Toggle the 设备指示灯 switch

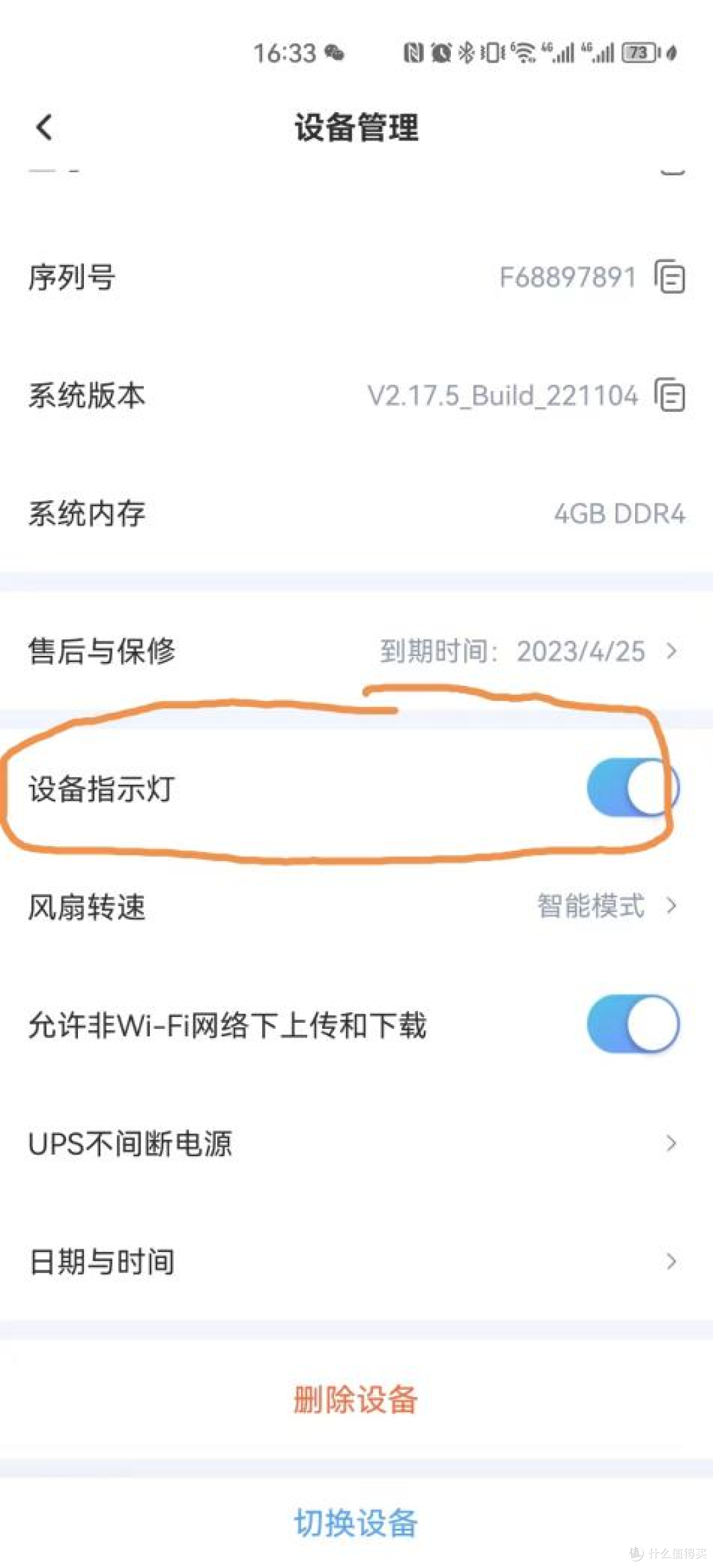(632, 788)
